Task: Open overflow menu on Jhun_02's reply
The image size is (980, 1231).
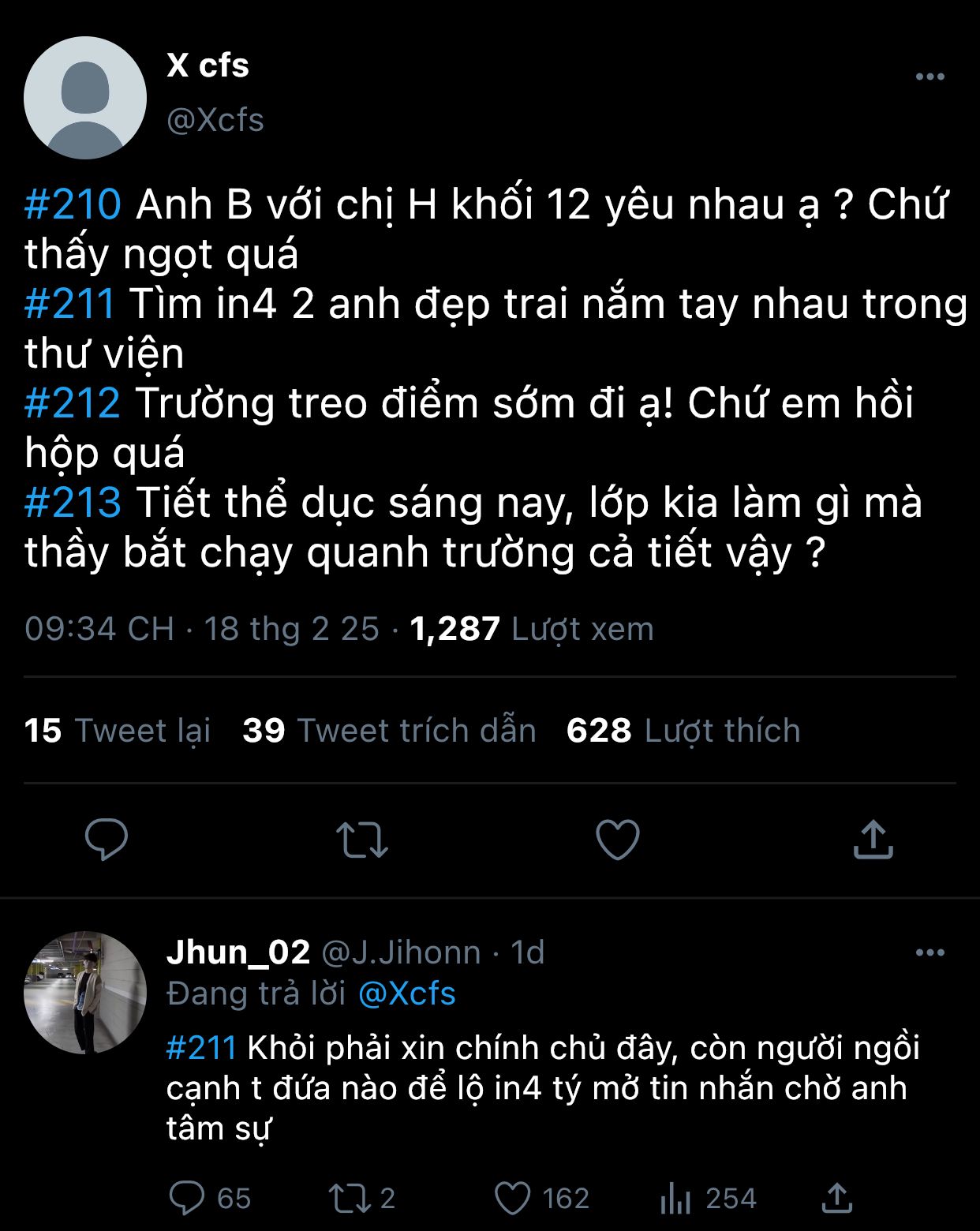Action: [930, 952]
